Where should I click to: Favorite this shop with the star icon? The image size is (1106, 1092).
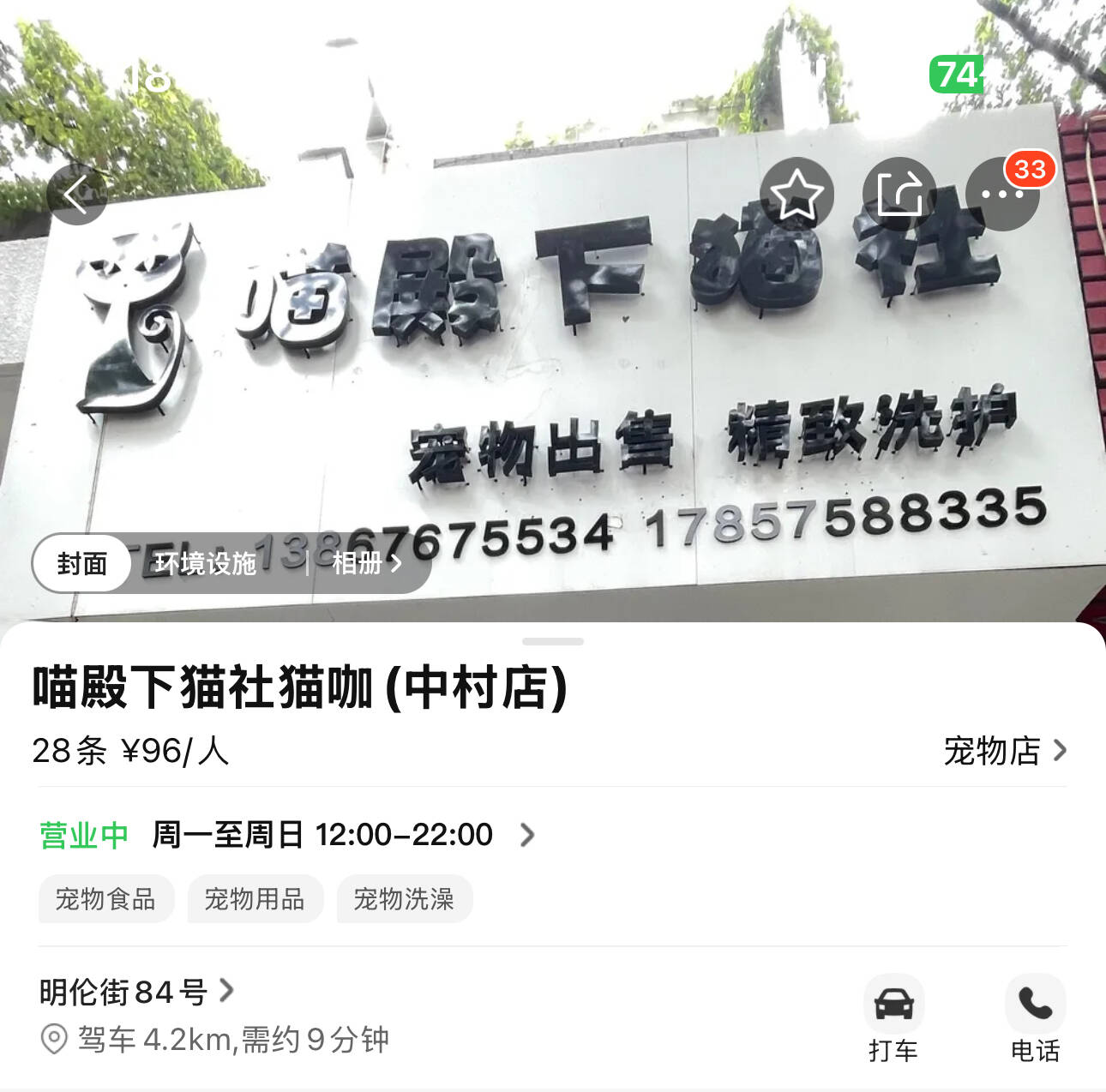click(x=796, y=195)
